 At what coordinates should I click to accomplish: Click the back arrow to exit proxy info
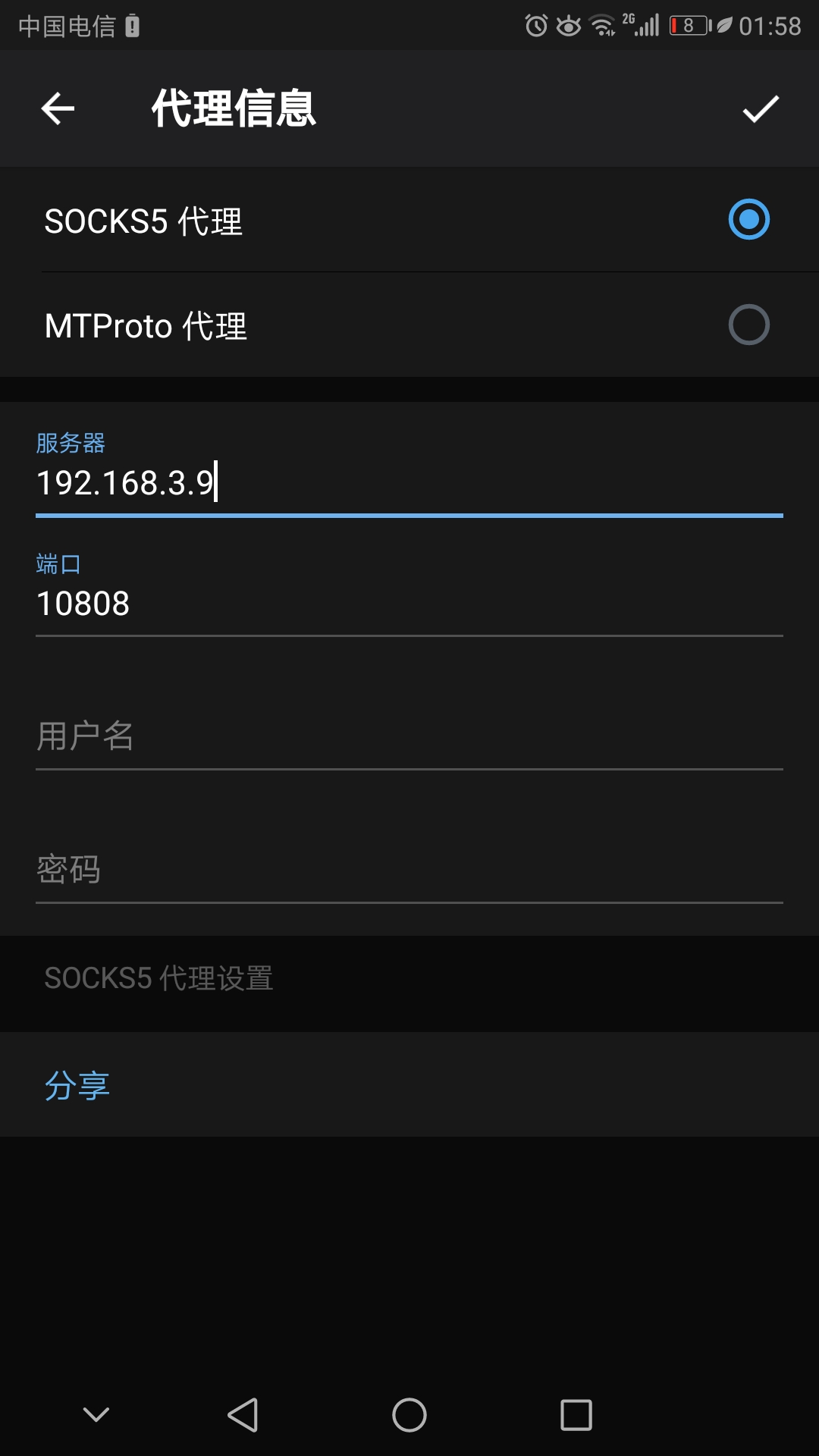coord(57,108)
